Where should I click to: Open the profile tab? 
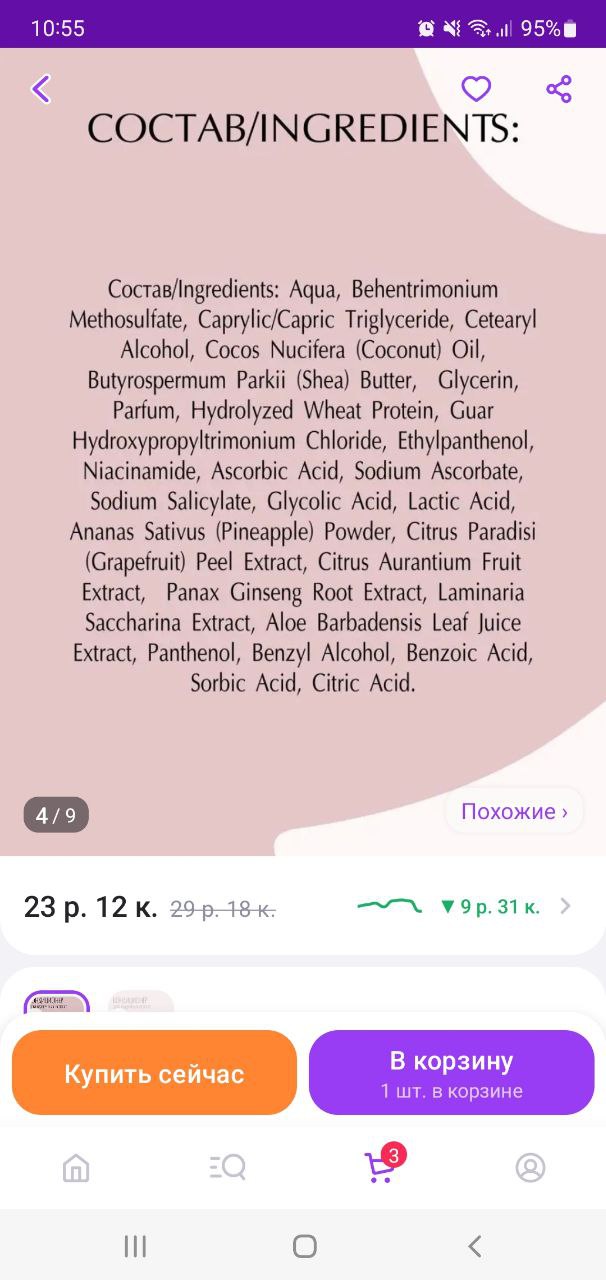(530, 1167)
